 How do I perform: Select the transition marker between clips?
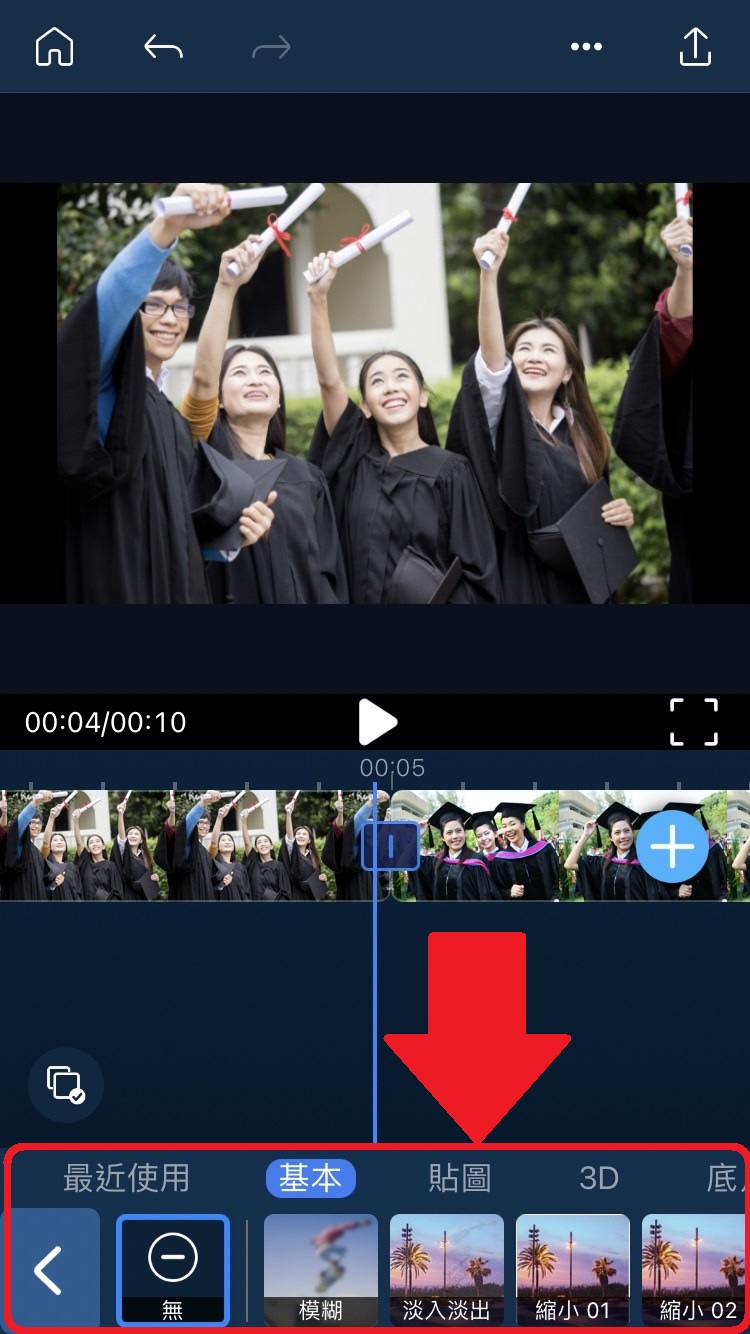click(x=390, y=846)
